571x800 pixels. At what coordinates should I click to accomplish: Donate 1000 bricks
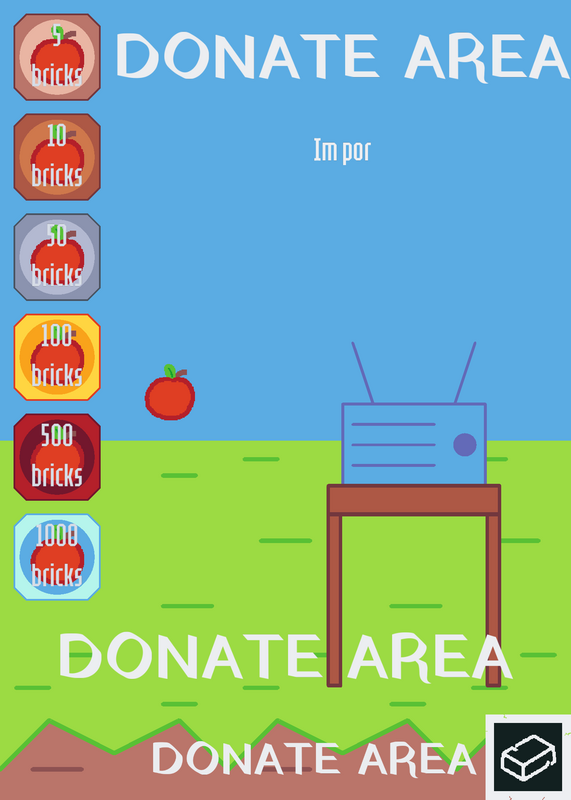57,557
